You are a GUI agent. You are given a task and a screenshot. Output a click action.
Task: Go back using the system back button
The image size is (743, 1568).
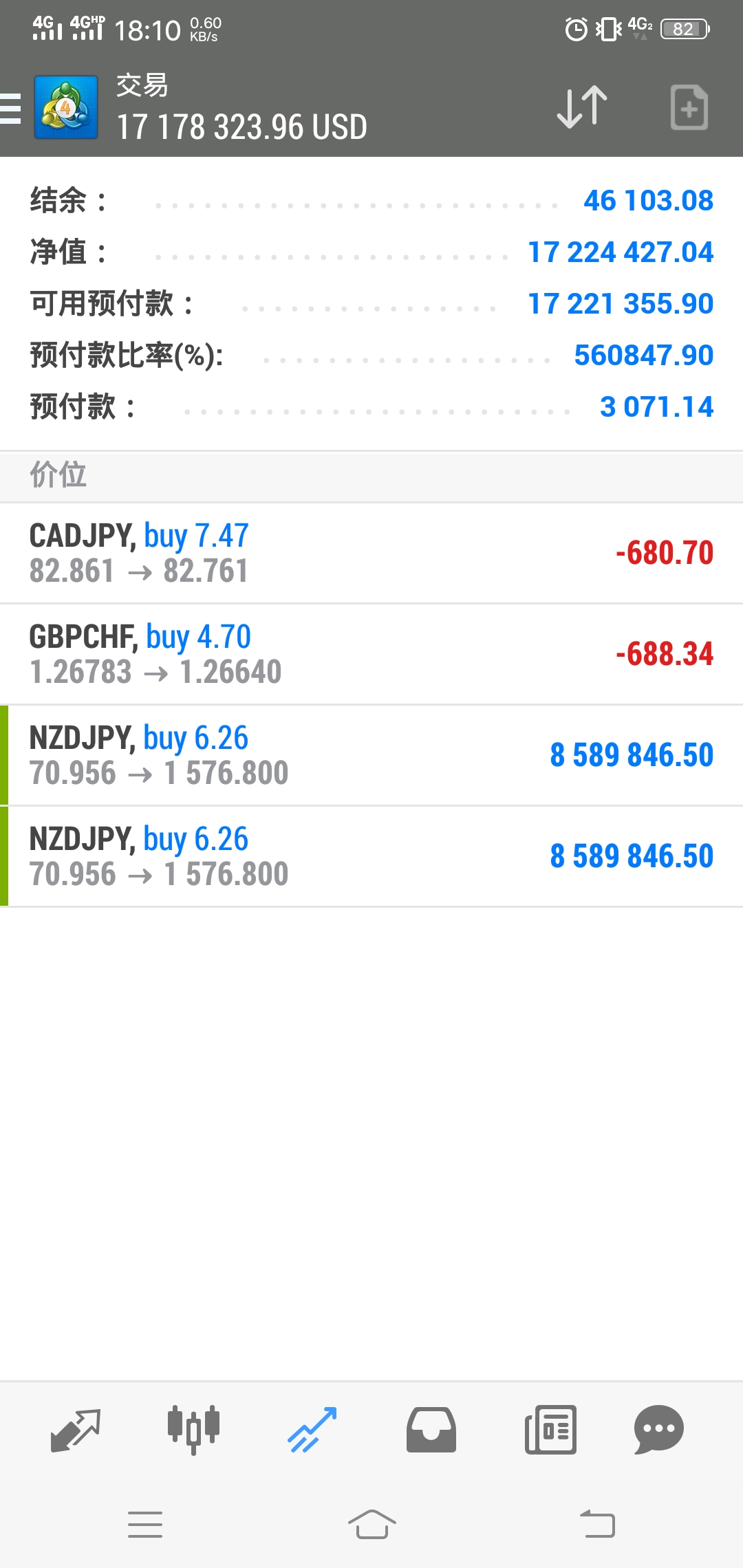(597, 1524)
